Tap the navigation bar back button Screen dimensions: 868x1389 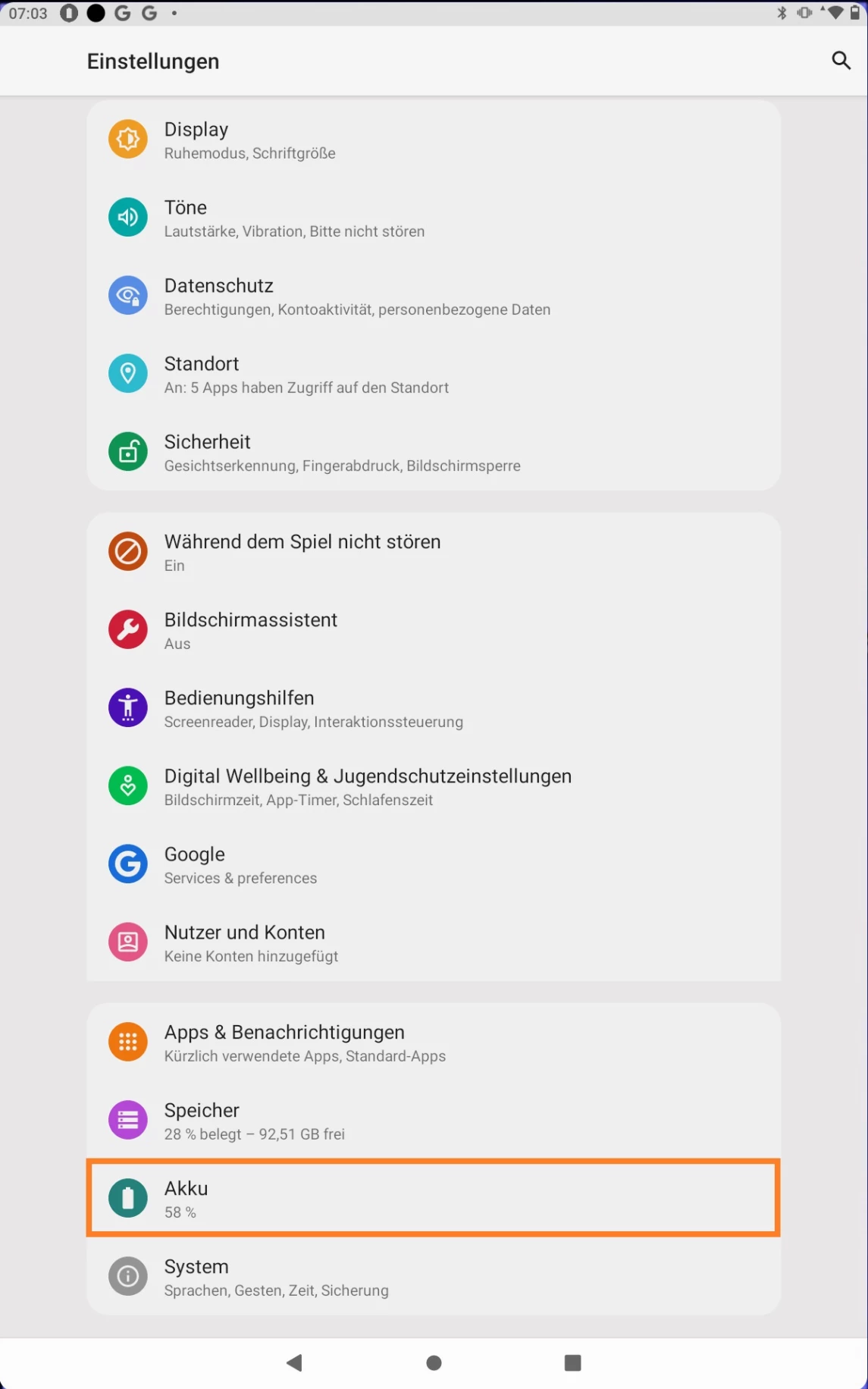tap(295, 1362)
